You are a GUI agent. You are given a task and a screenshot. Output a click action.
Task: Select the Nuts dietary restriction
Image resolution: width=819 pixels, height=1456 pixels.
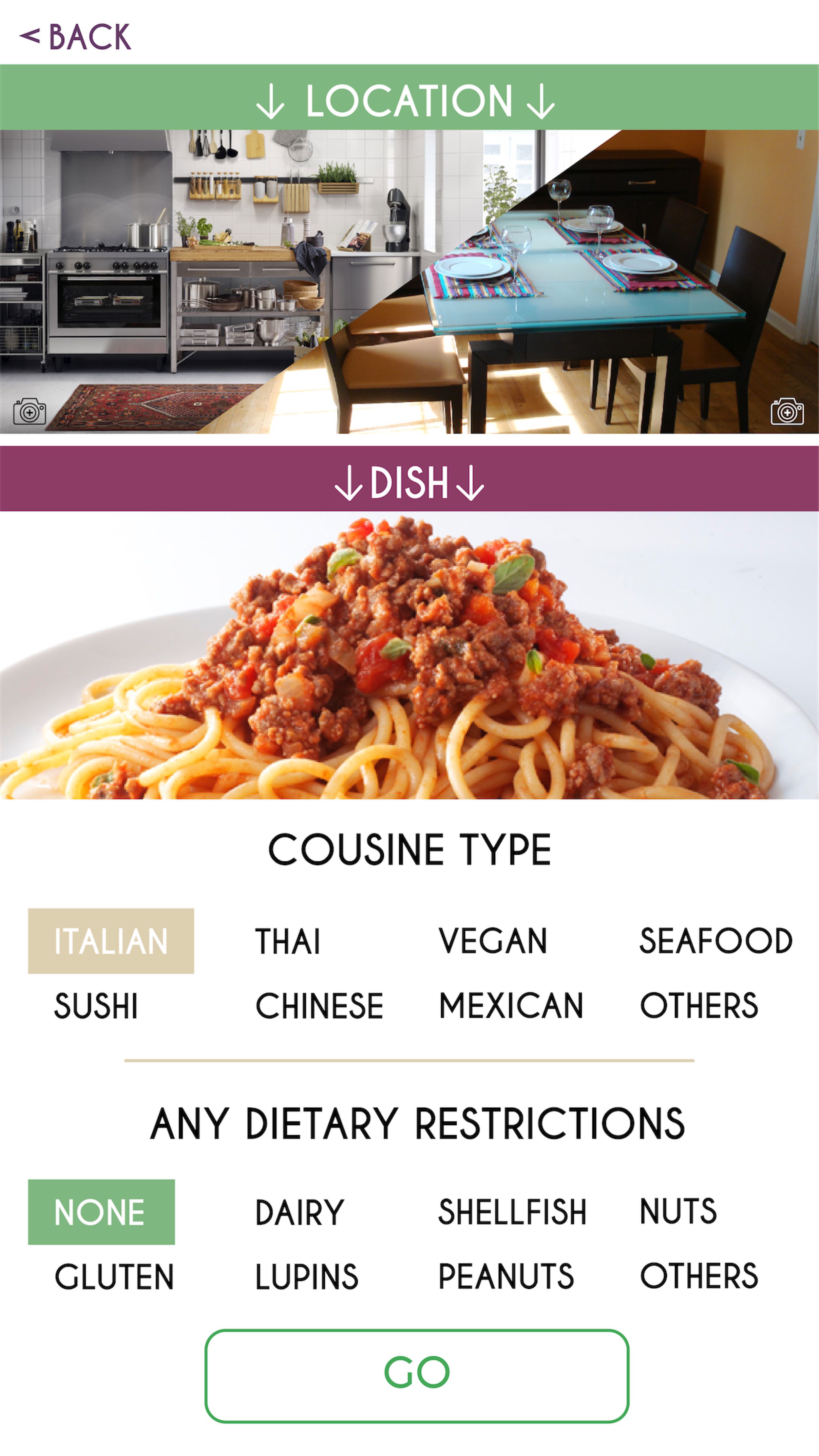(x=678, y=1212)
